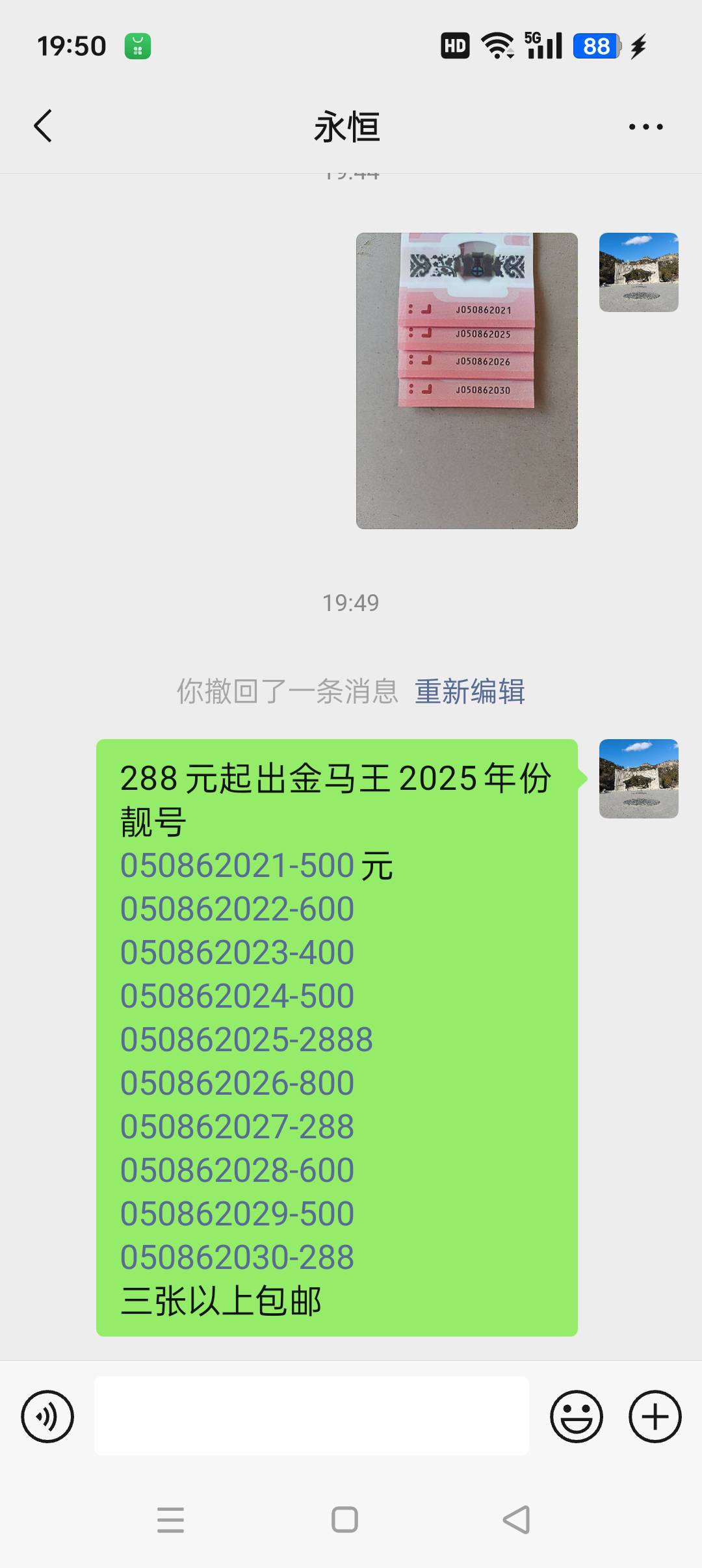Tap the number 050862025-2888 in the message

point(246,1039)
